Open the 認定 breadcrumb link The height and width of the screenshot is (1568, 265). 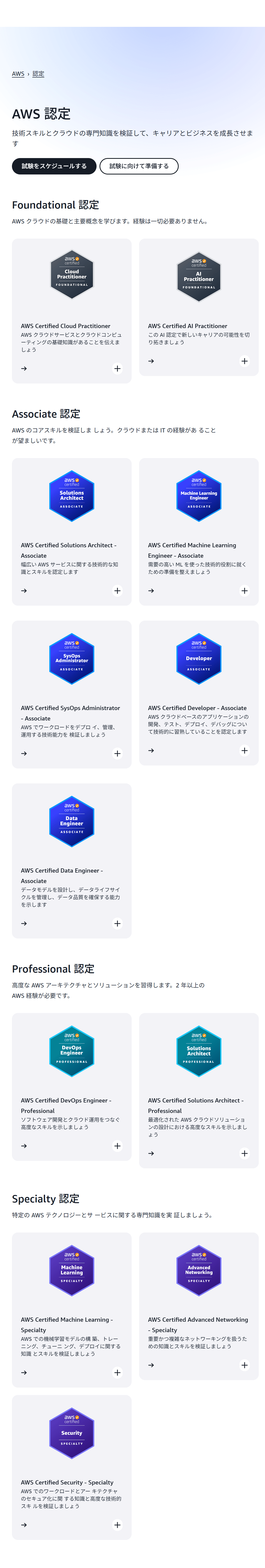pos(38,74)
